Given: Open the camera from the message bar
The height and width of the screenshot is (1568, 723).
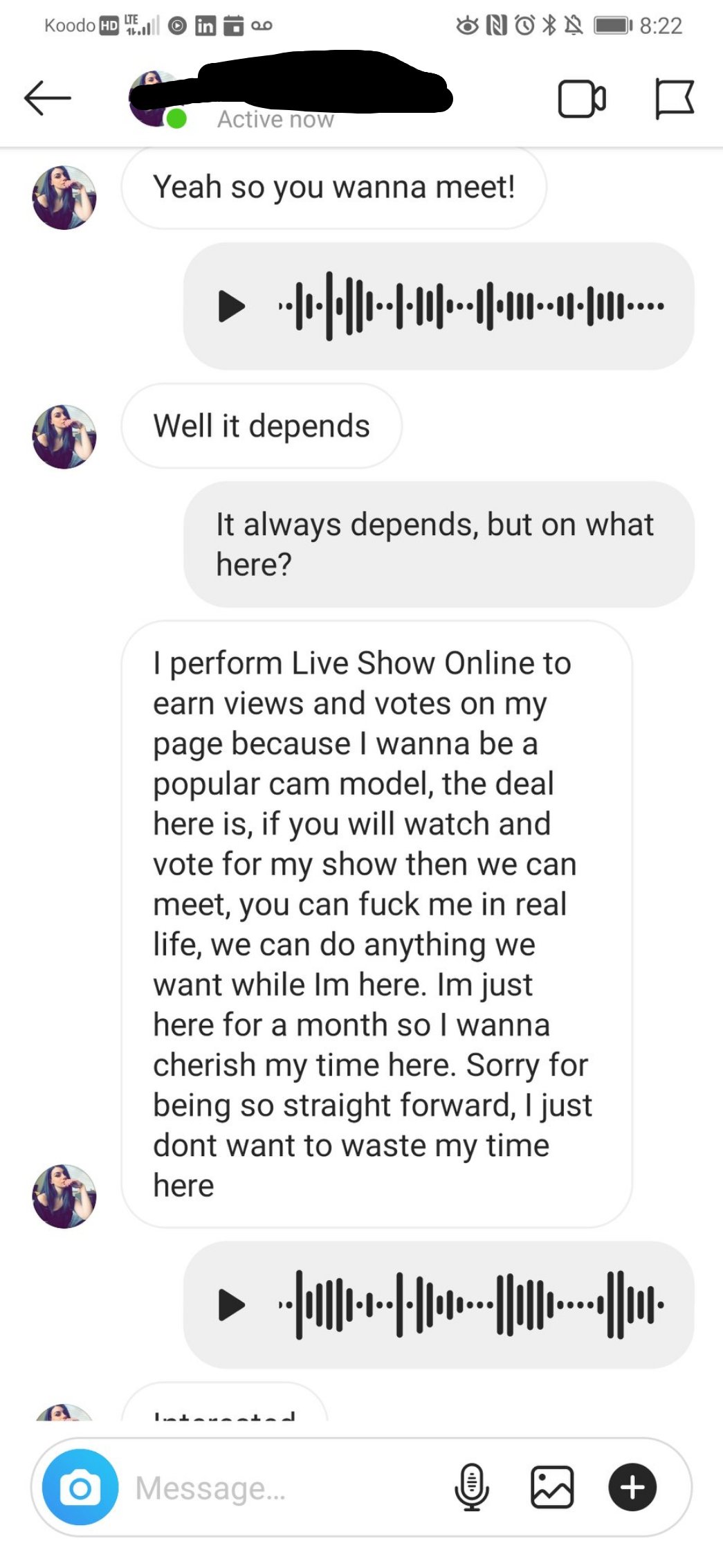Looking at the screenshot, I should (80, 1487).
